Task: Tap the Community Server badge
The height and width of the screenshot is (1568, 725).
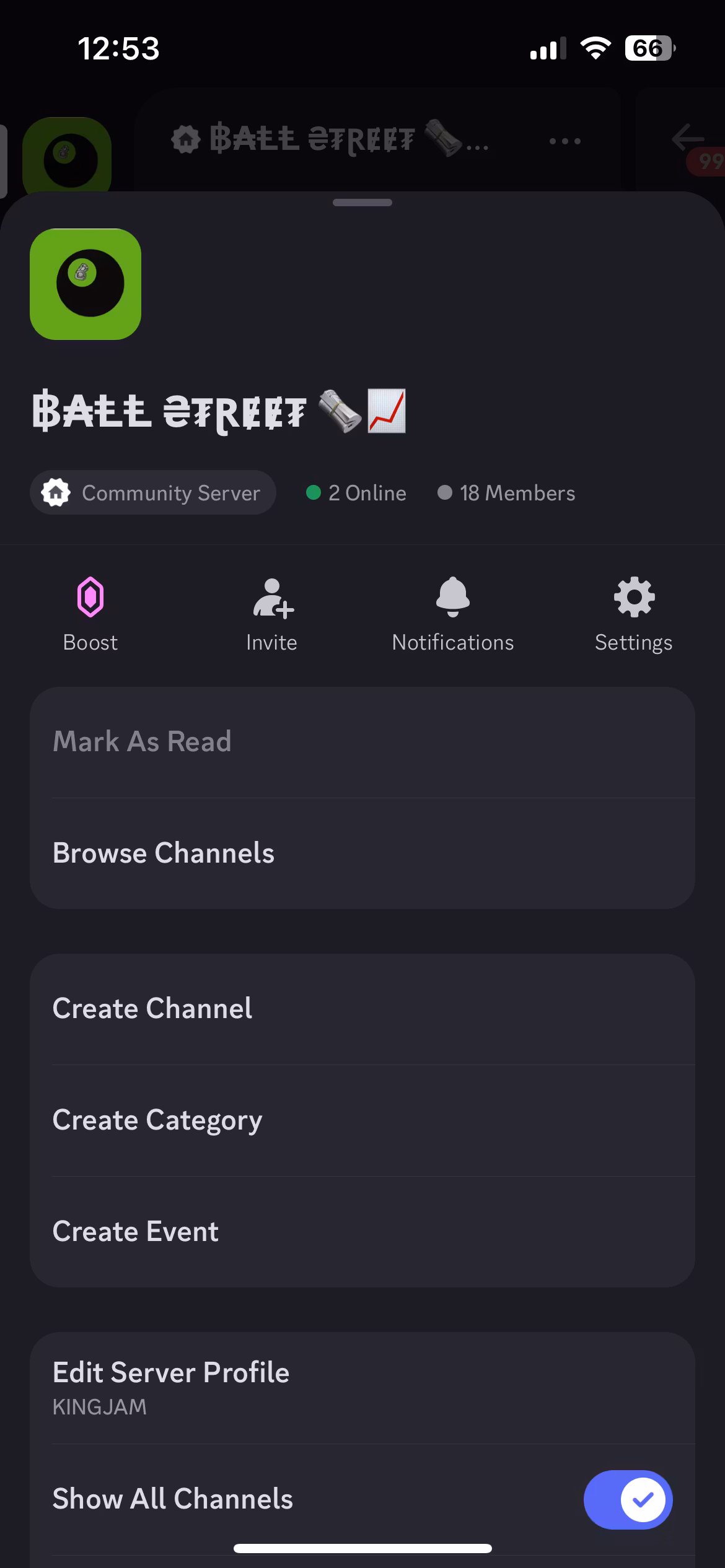Action: coord(152,493)
